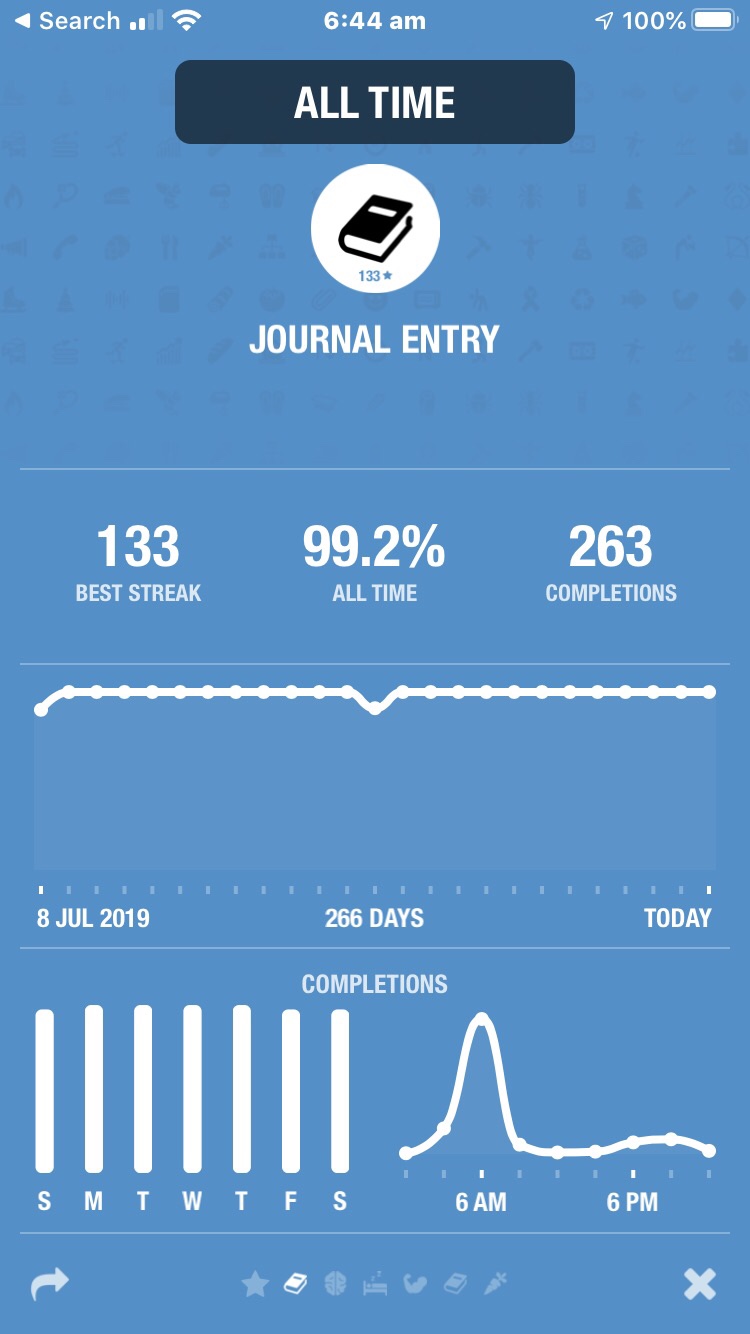Close the statistics screen
Image resolution: width=750 pixels, height=1334 pixels.
(699, 1284)
